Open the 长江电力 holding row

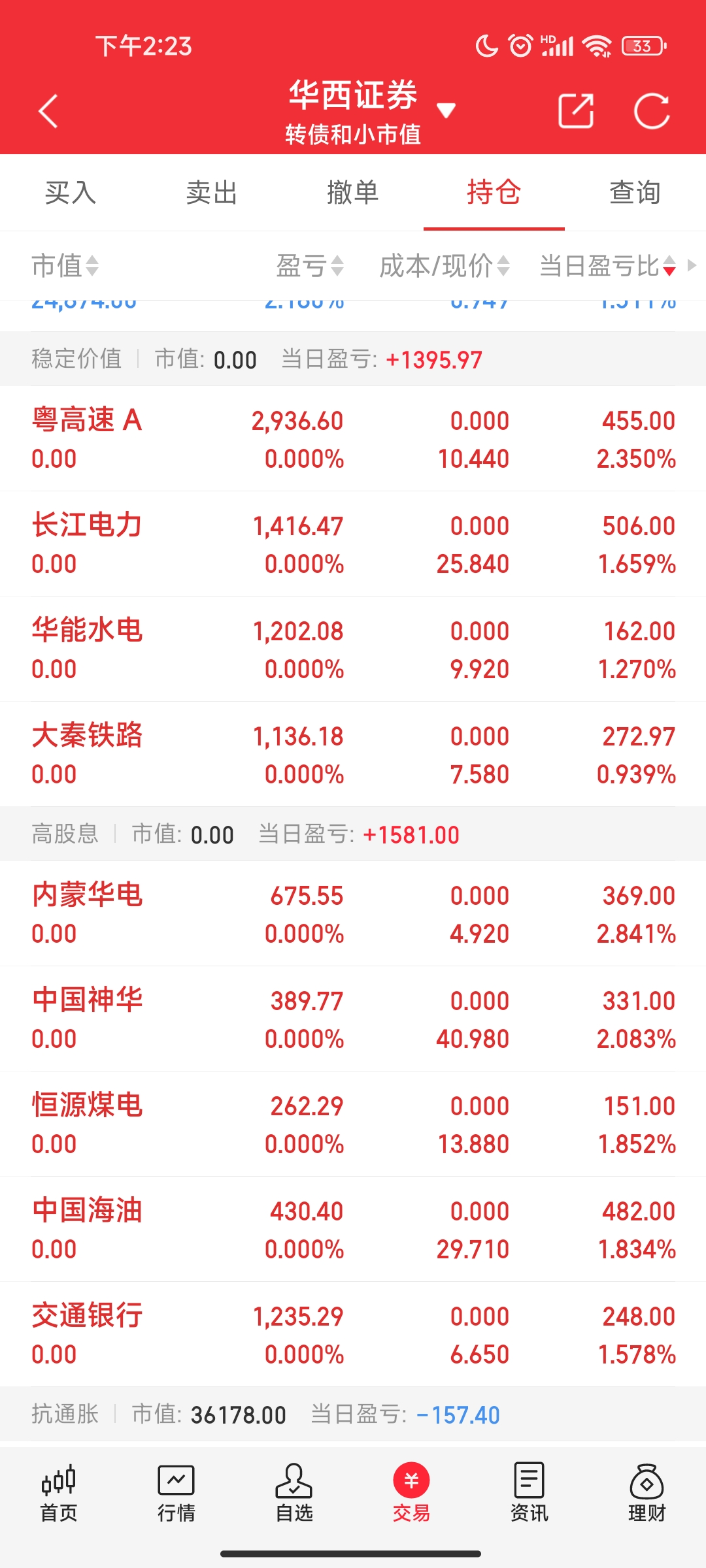(x=353, y=544)
